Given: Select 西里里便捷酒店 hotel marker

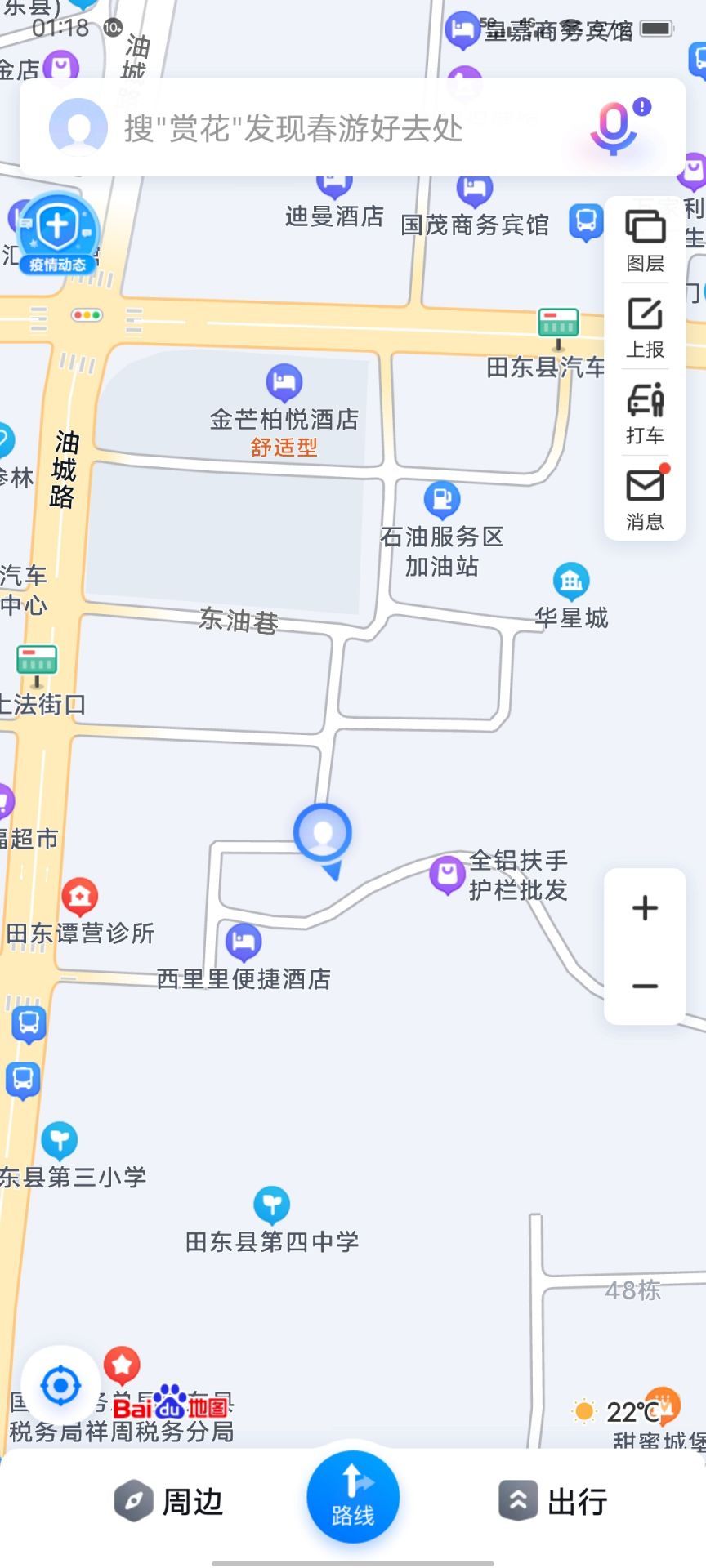Looking at the screenshot, I should [x=243, y=942].
